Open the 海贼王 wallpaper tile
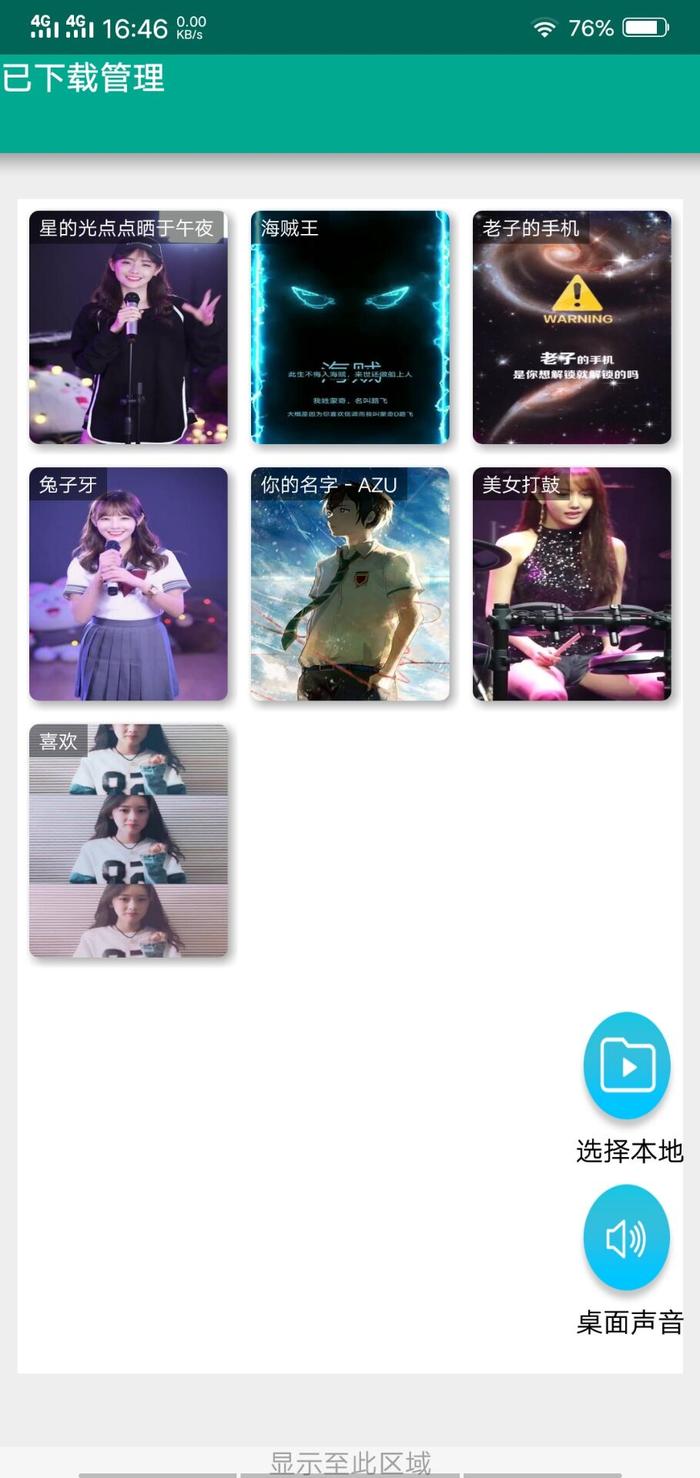The height and width of the screenshot is (1478, 700). click(x=350, y=328)
